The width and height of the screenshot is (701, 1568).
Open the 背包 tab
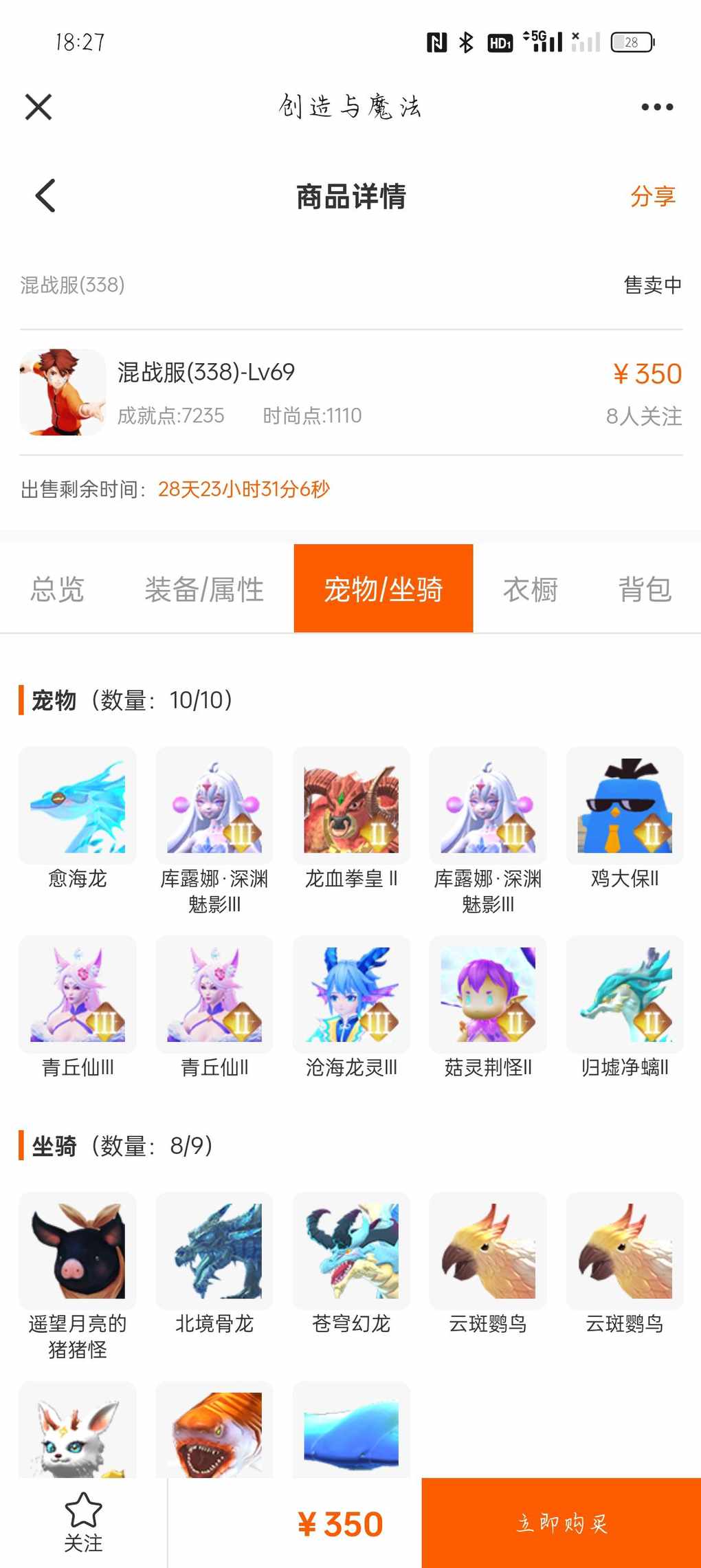pos(645,589)
